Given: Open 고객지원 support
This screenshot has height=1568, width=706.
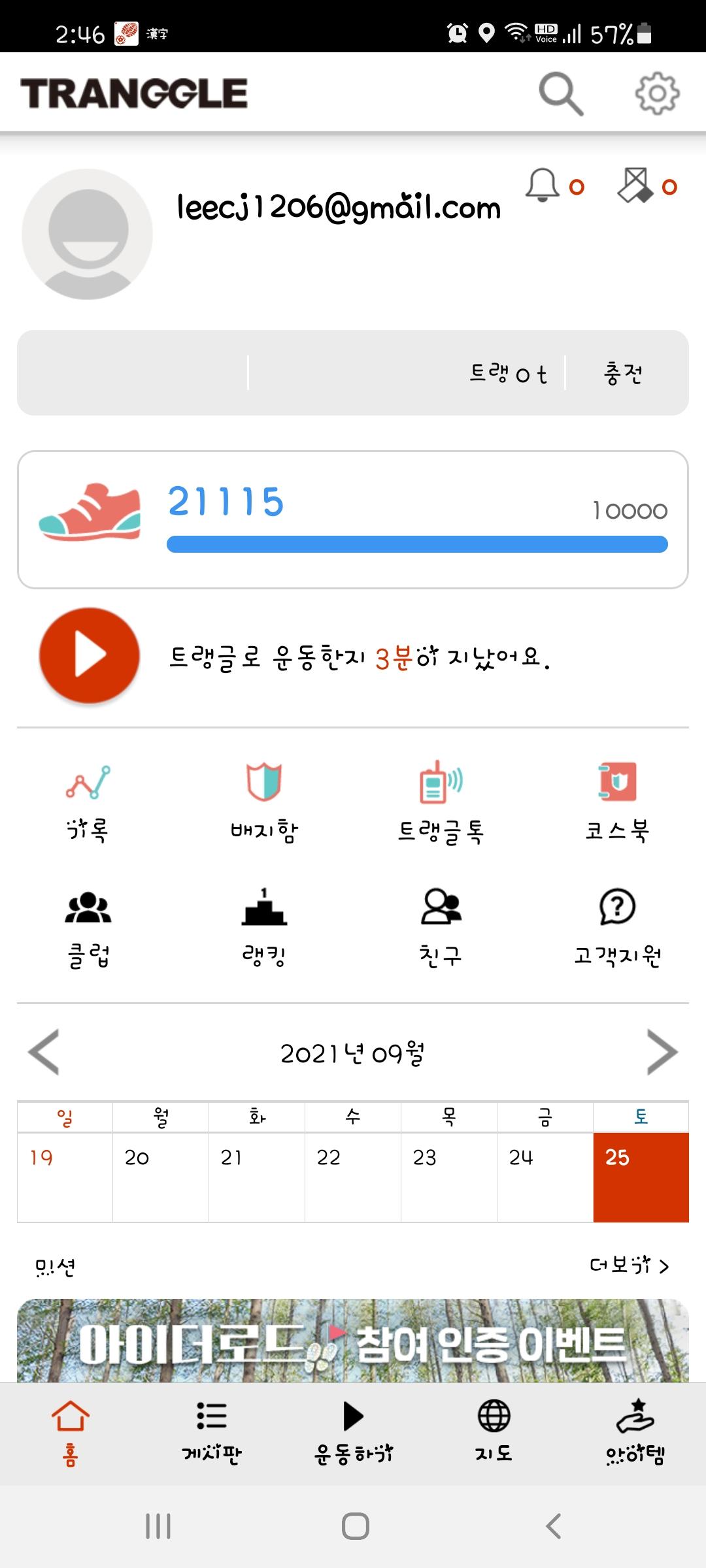Looking at the screenshot, I should (617, 927).
